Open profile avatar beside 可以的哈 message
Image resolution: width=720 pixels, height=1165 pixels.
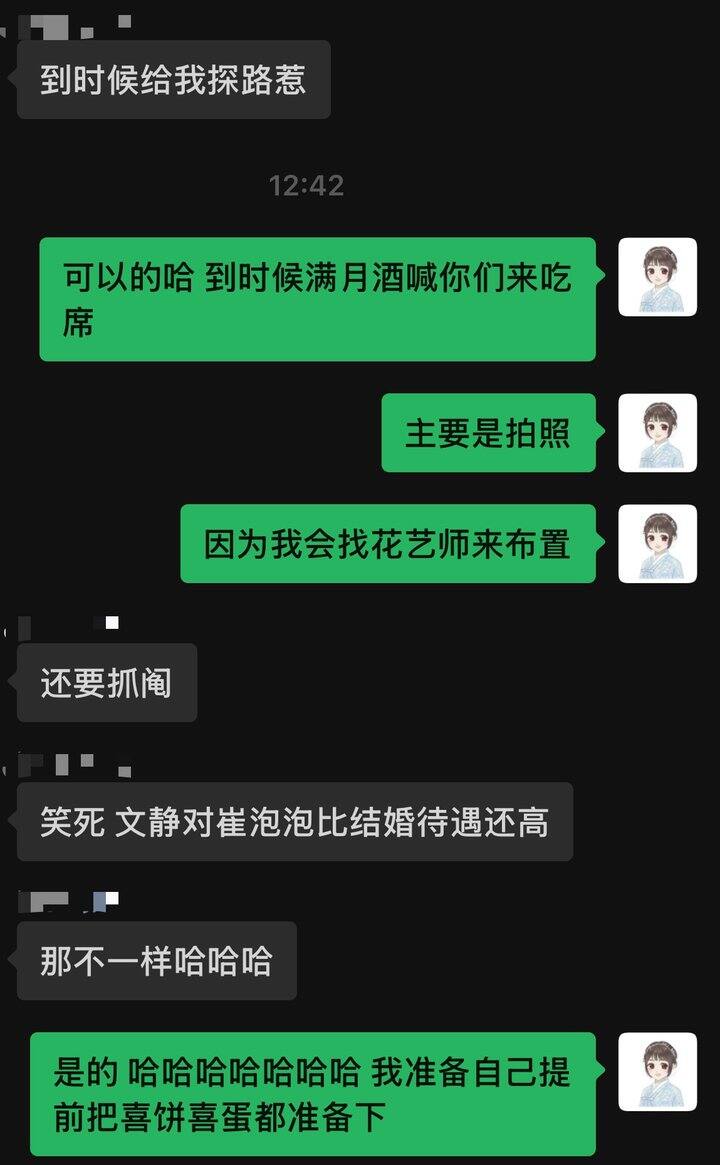(657, 277)
